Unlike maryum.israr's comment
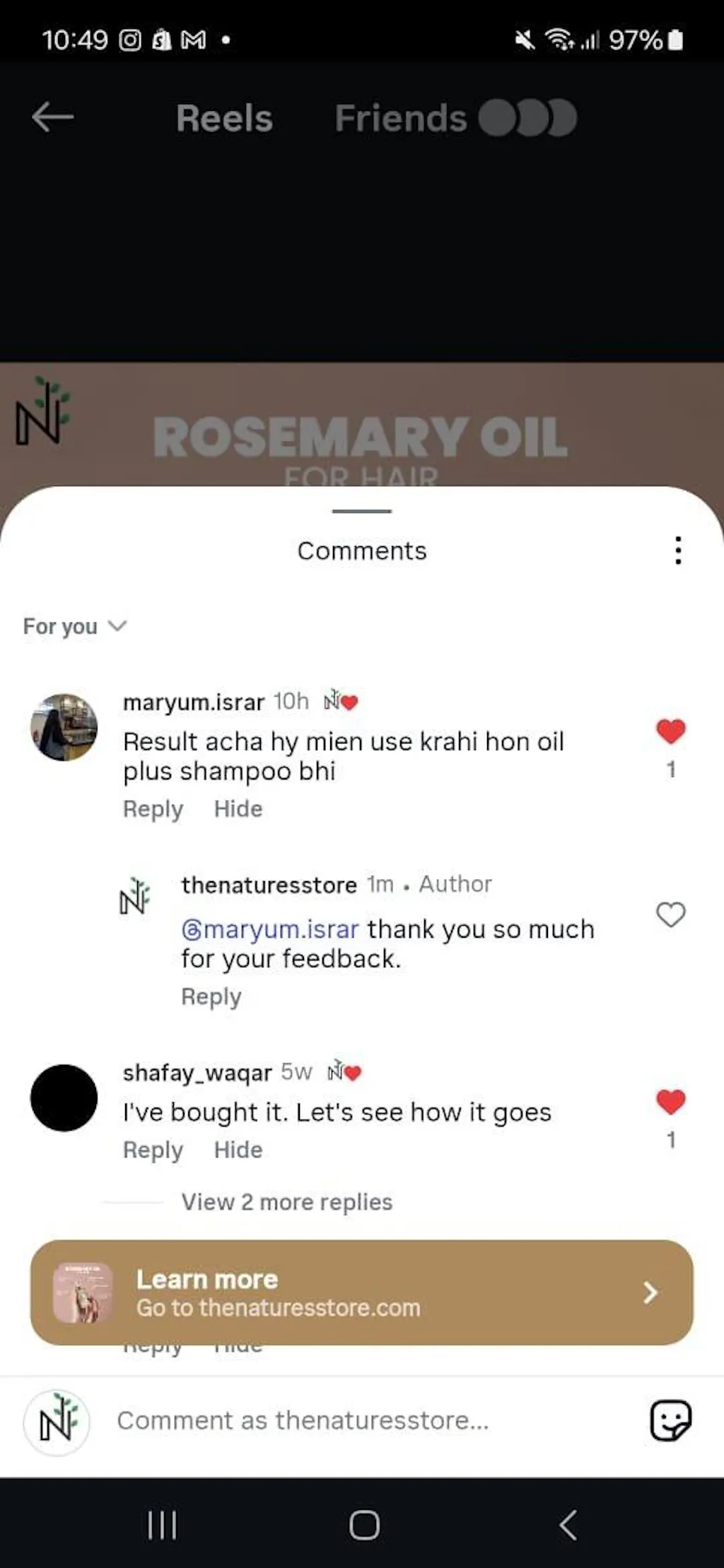724x1568 pixels. pyautogui.click(x=670, y=731)
